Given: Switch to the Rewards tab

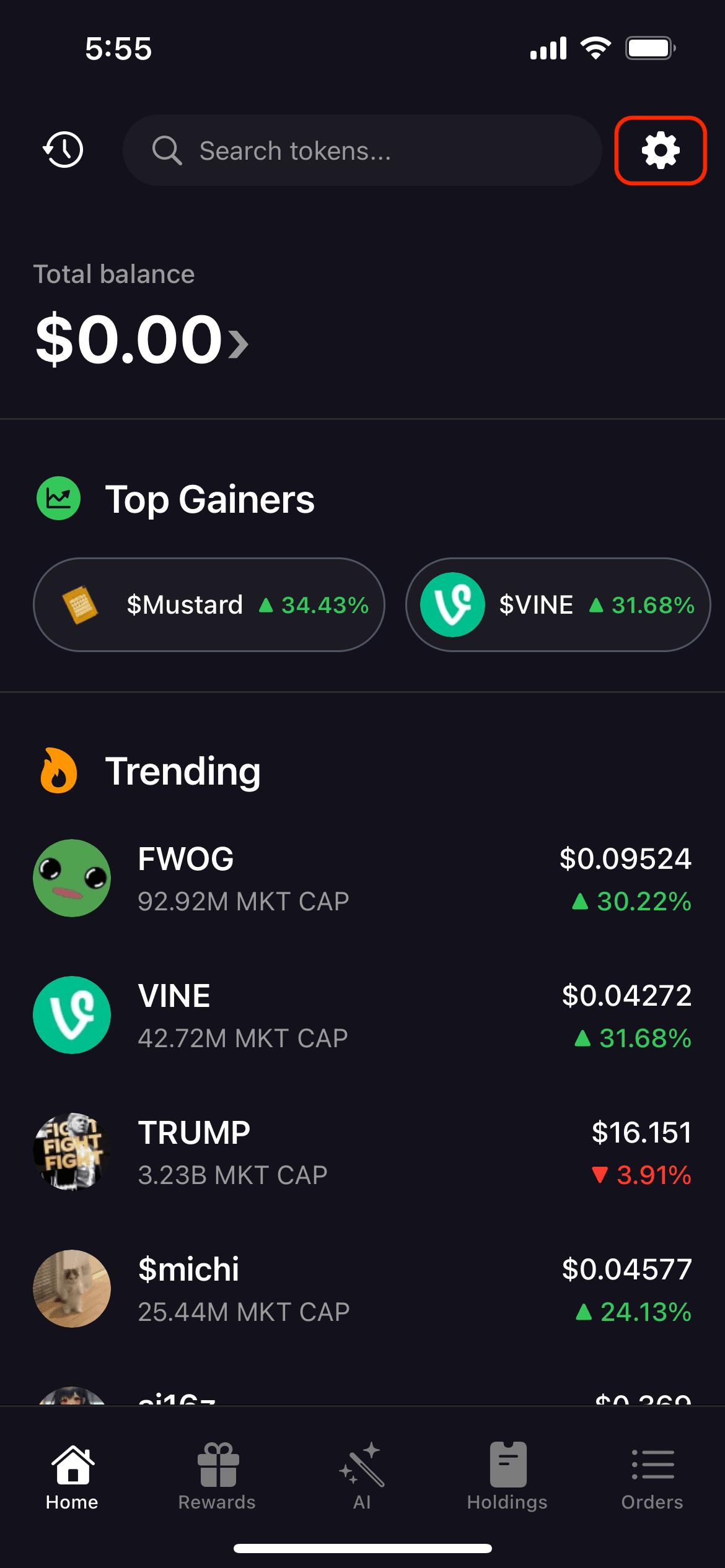Looking at the screenshot, I should pos(217,1477).
